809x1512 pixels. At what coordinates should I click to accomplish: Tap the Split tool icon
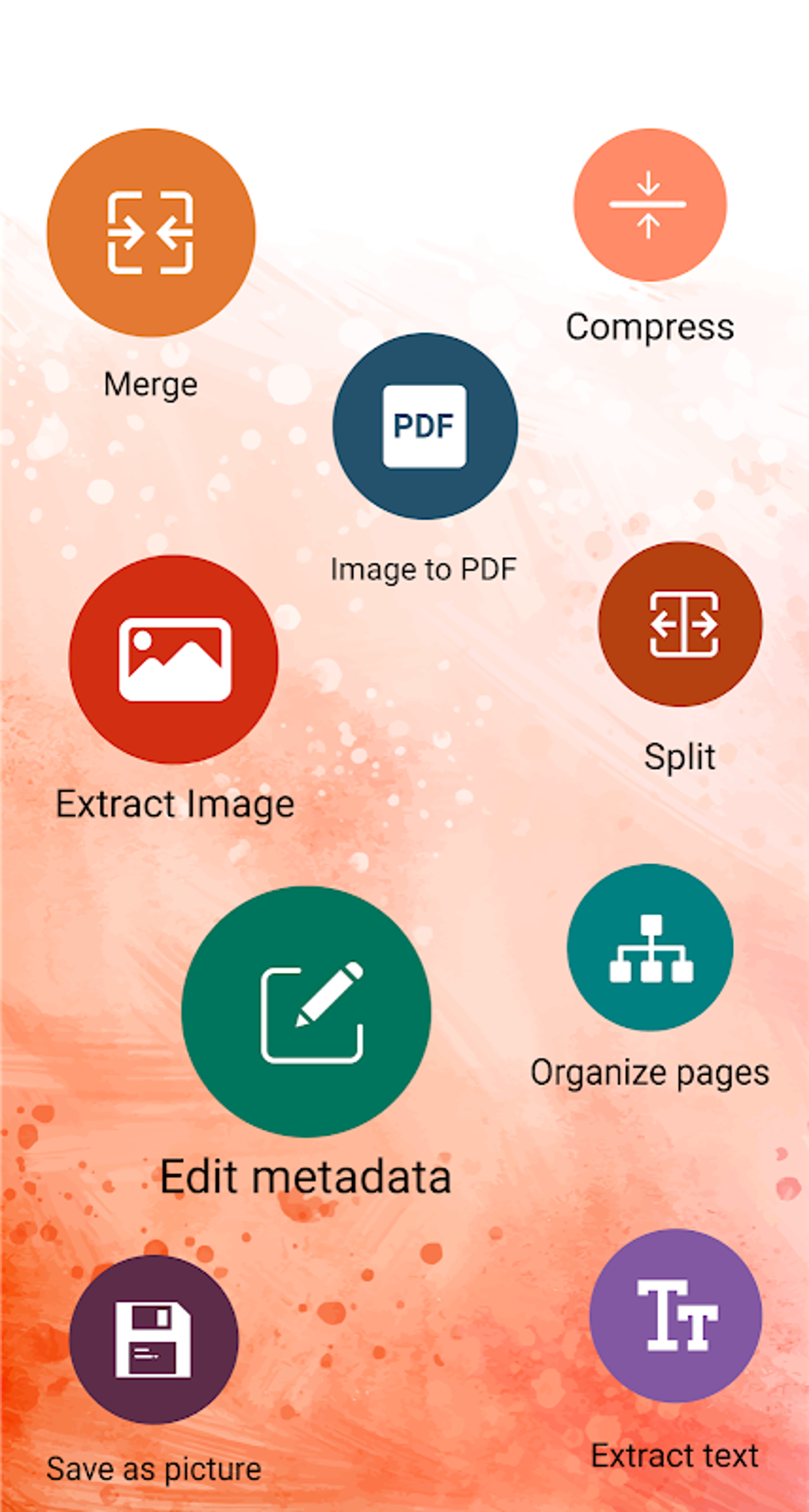(x=680, y=626)
